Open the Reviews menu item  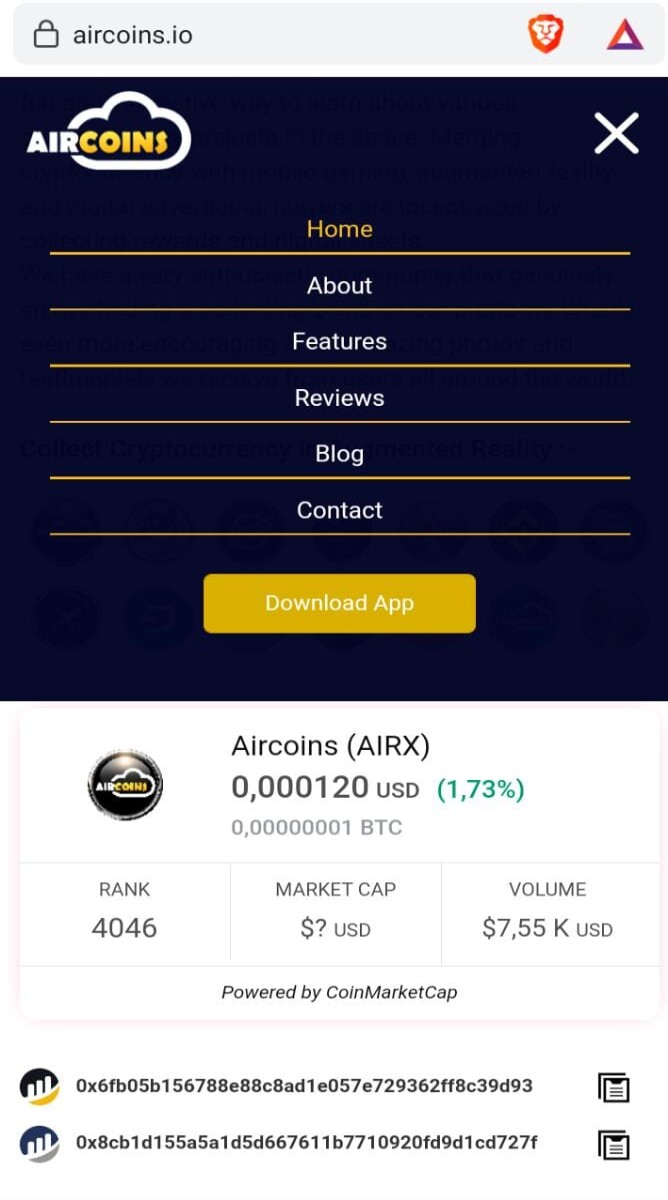(340, 398)
